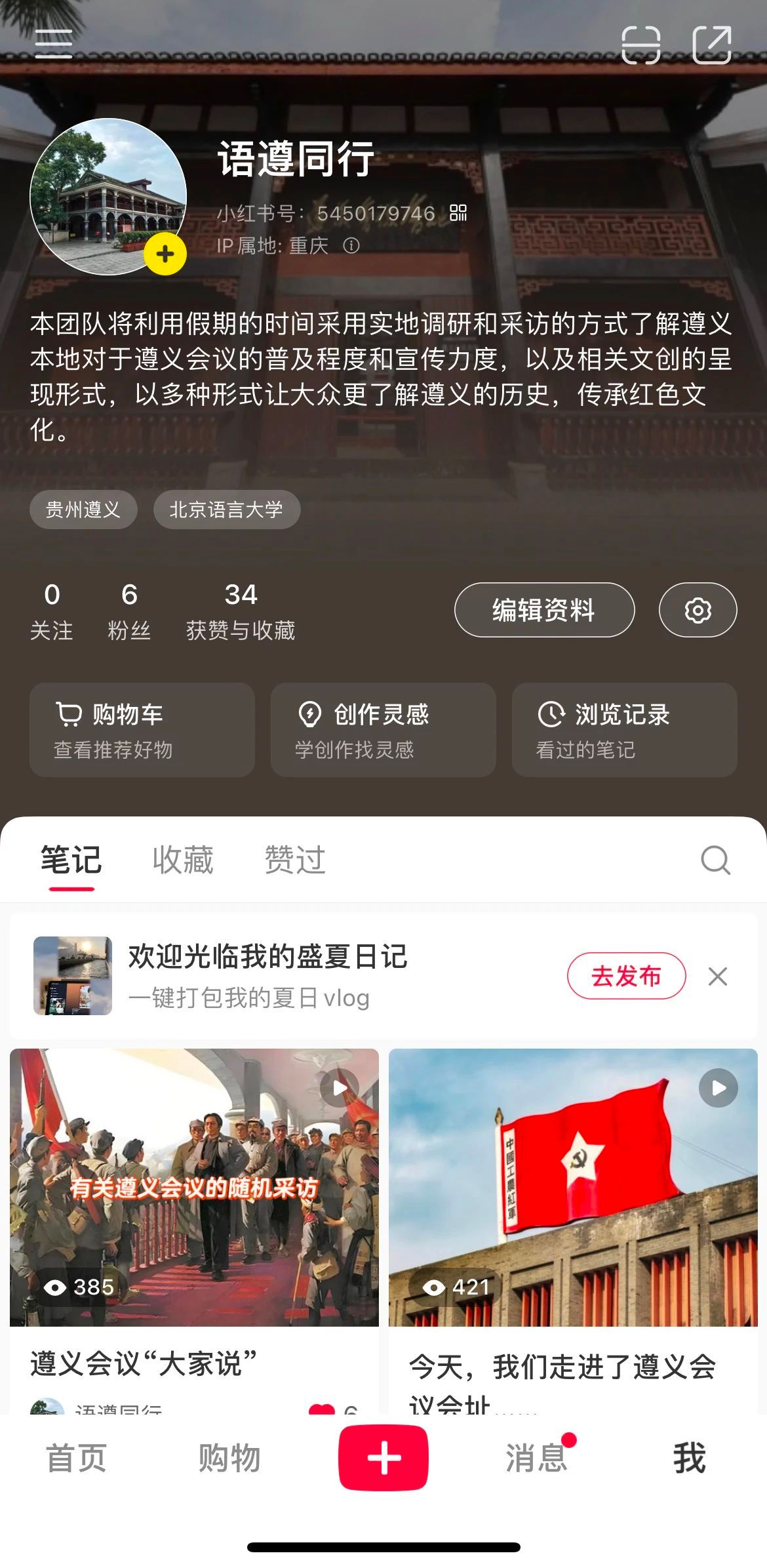Image resolution: width=767 pixels, height=1568 pixels.
Task: Open the 粉丝 followers list
Action: pyautogui.click(x=129, y=611)
